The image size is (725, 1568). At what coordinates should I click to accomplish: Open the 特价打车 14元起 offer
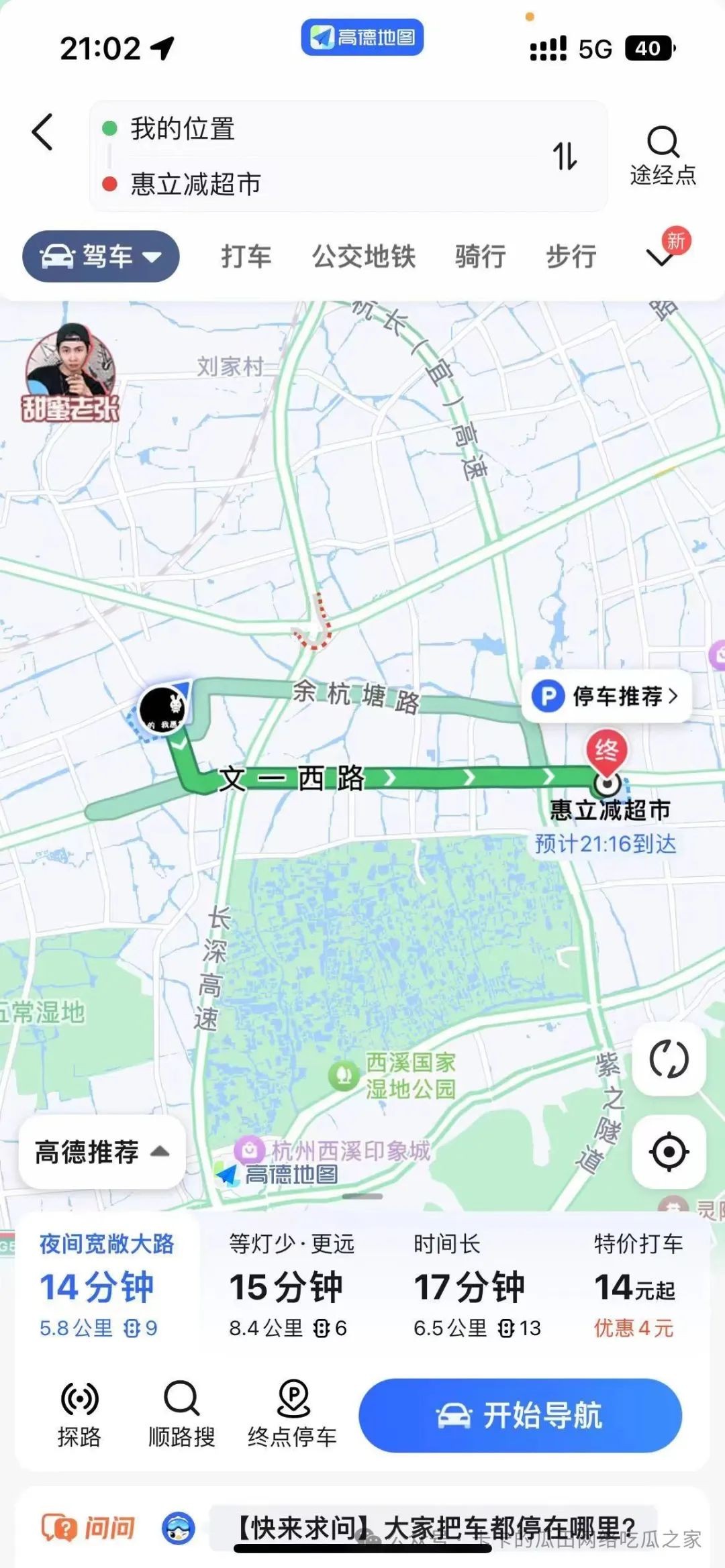[636, 1285]
